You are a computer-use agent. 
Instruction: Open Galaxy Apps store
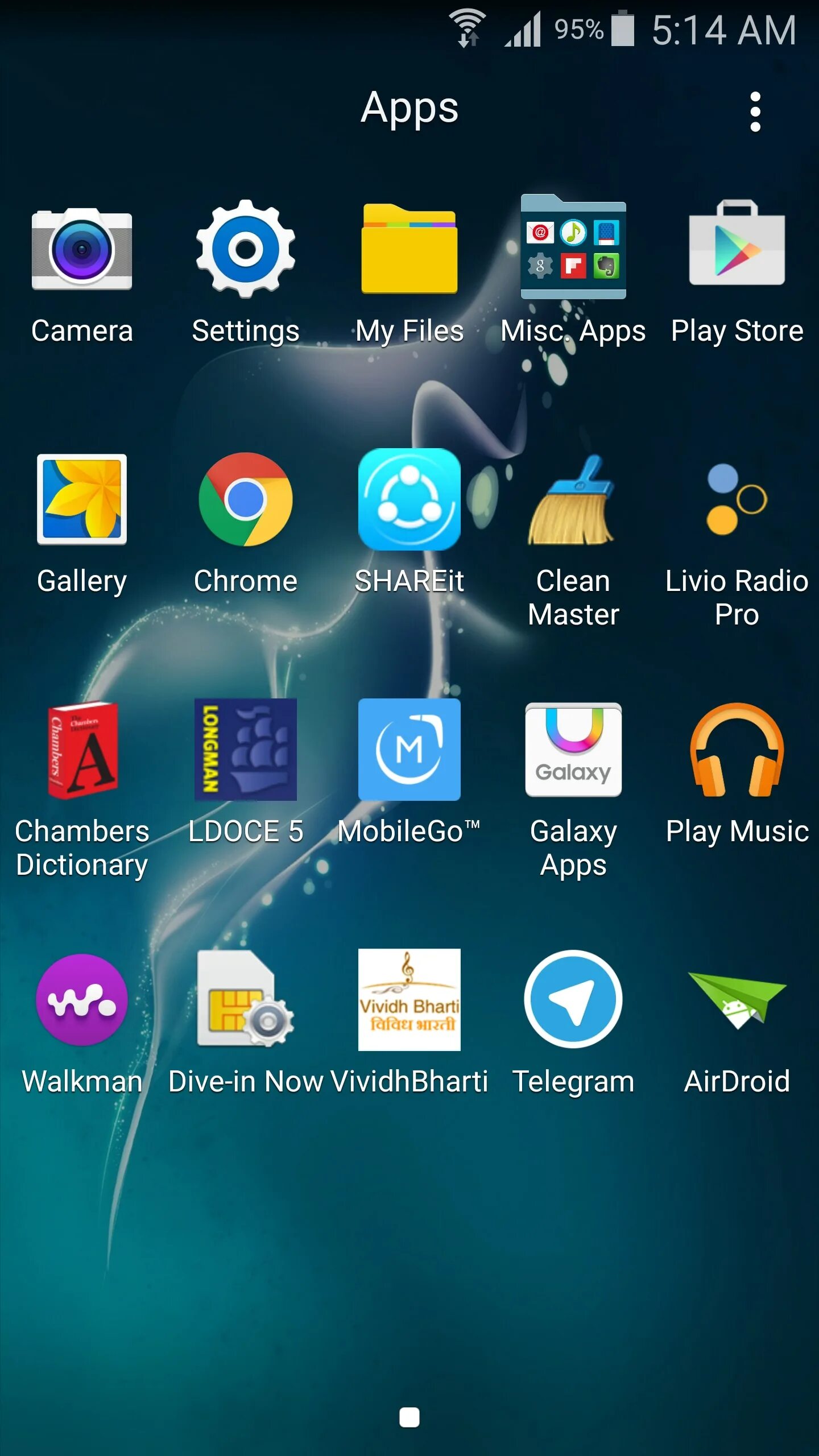point(573,750)
